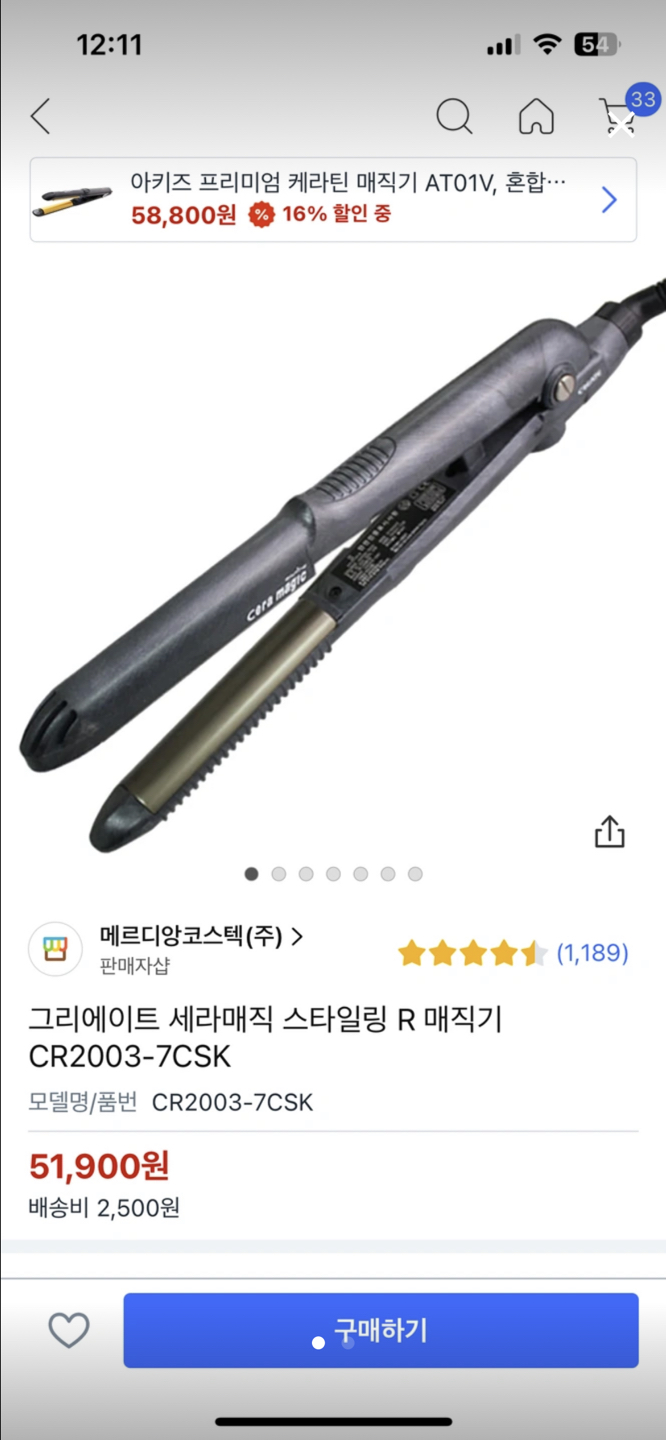Go back using the back arrow
The width and height of the screenshot is (666, 1440).
(x=40, y=117)
